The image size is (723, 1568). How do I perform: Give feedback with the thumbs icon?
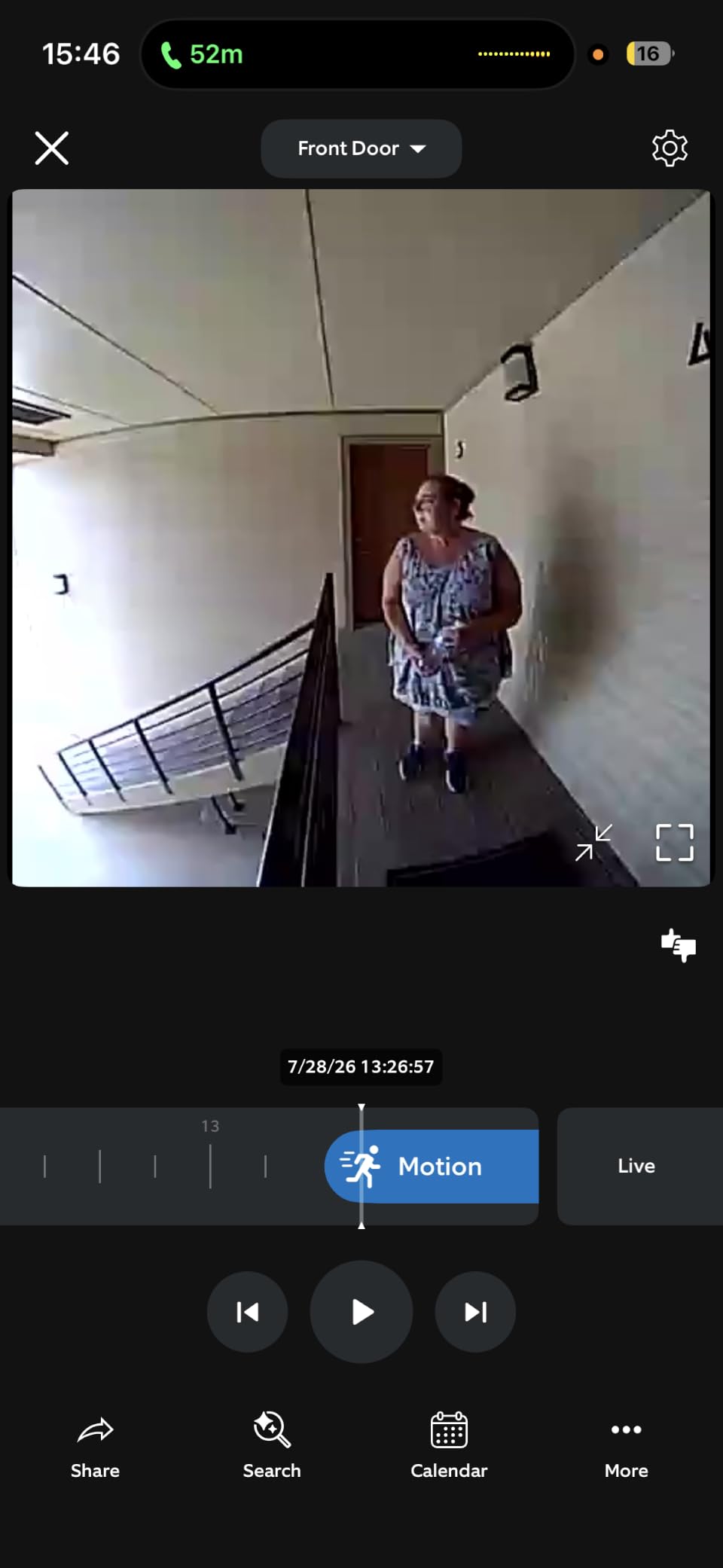[x=679, y=944]
